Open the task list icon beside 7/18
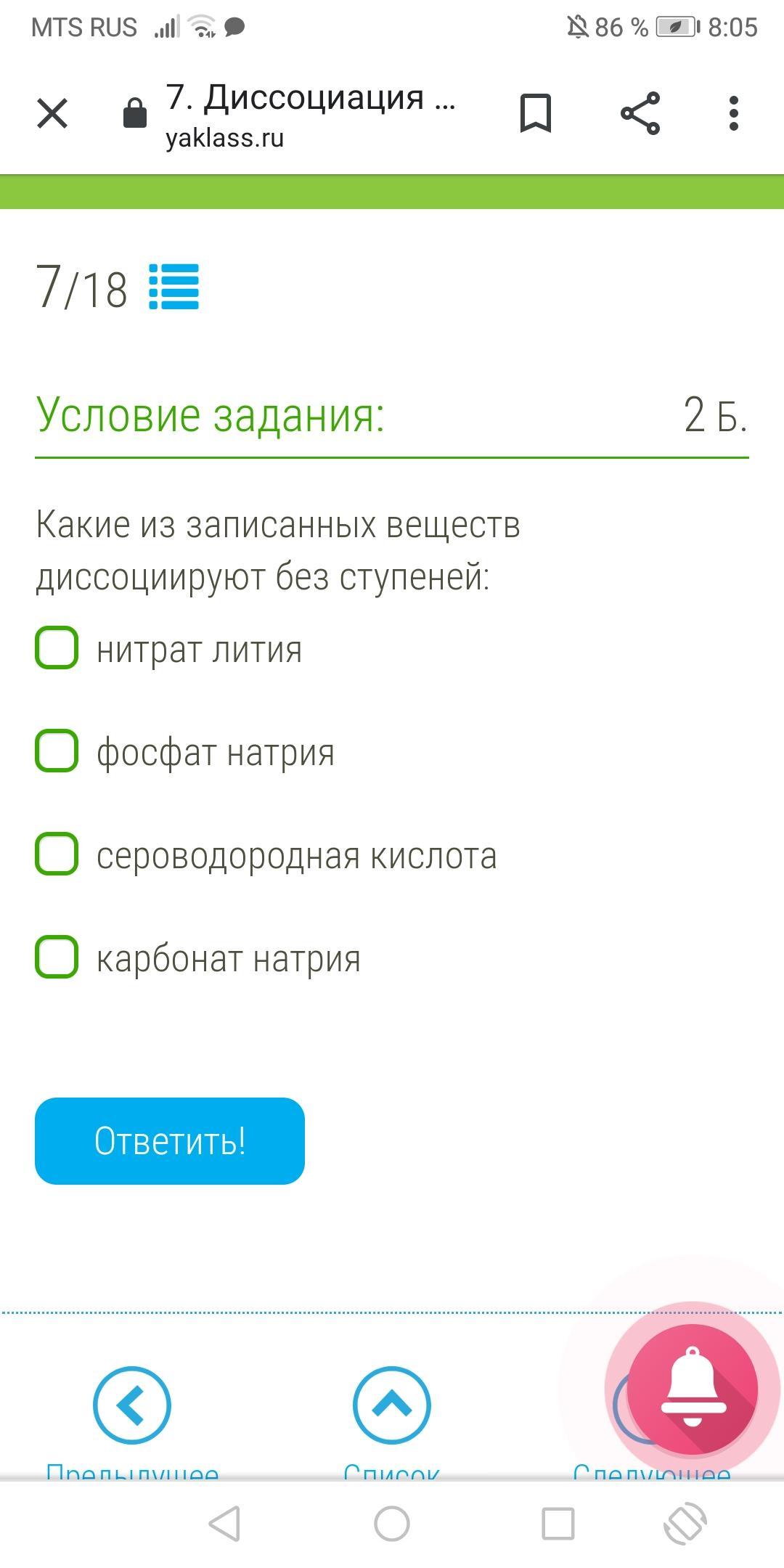The height and width of the screenshot is (1568, 784). 174,287
